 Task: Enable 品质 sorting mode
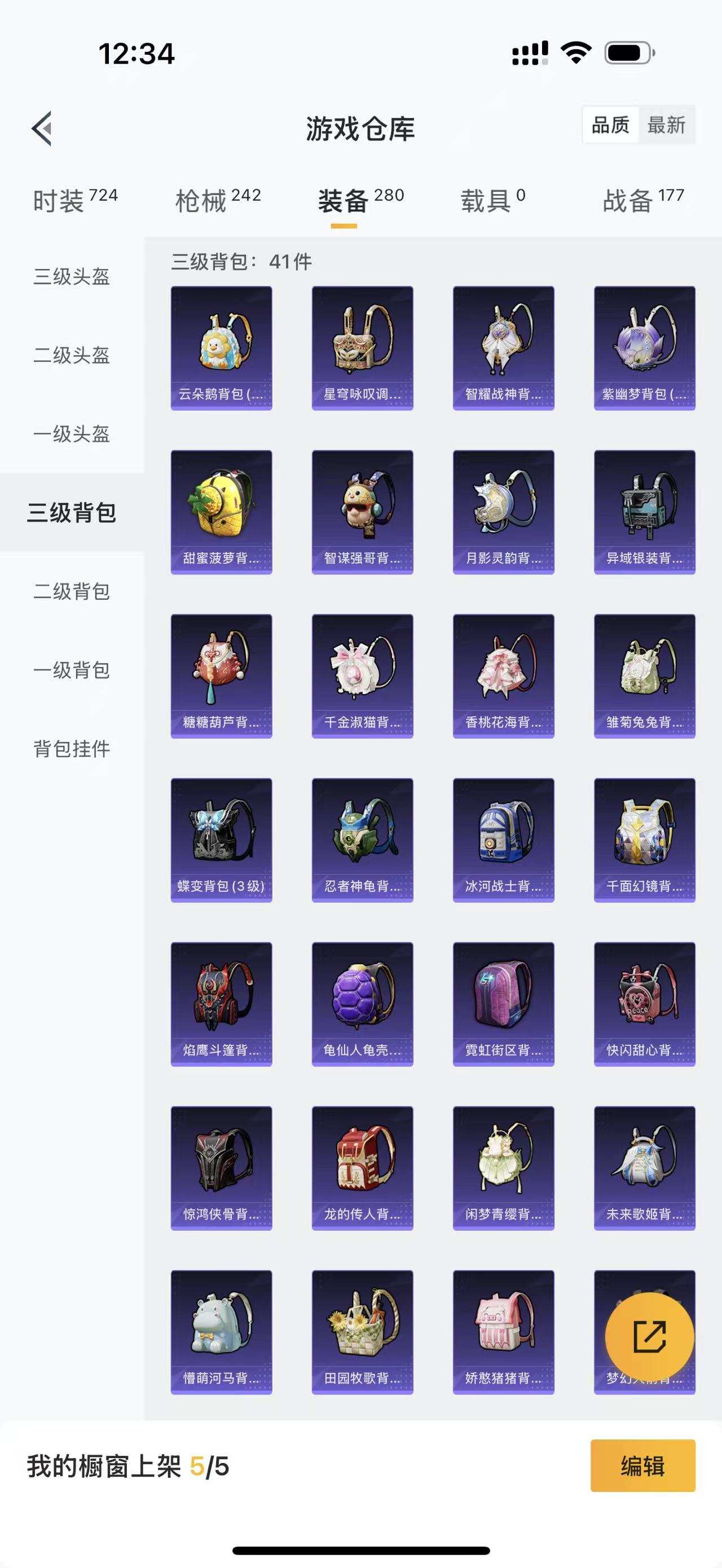610,126
